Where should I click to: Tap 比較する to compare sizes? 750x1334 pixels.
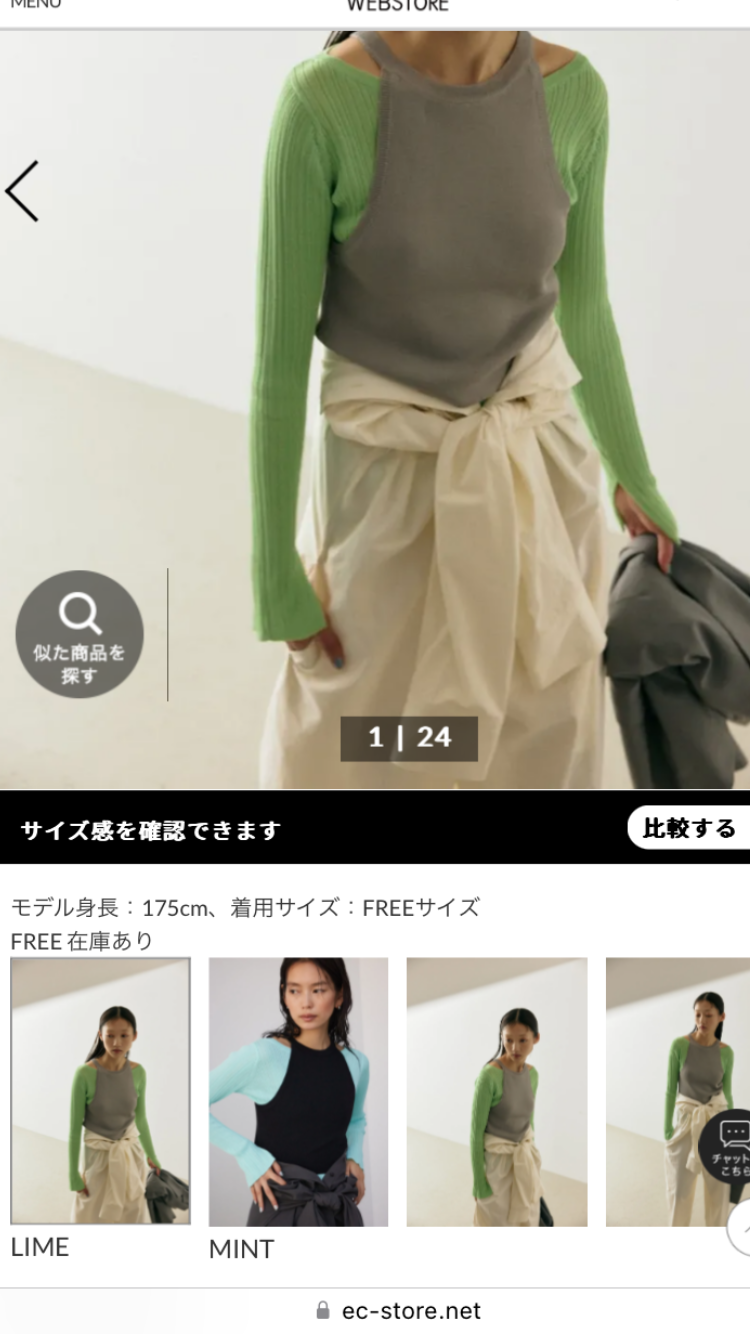pyautogui.click(x=689, y=828)
